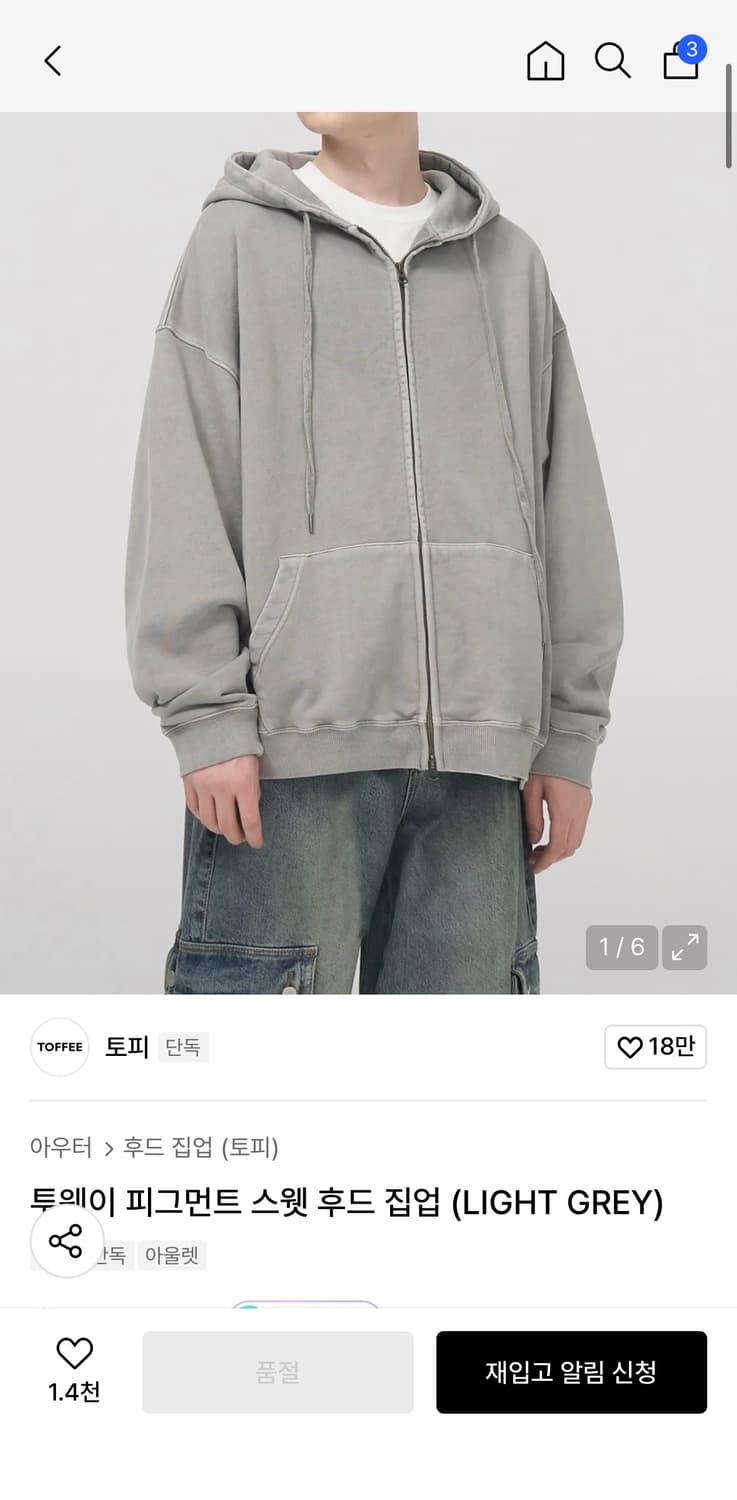Tap the 1/6 image counter
737x1500 pixels.
coord(621,947)
